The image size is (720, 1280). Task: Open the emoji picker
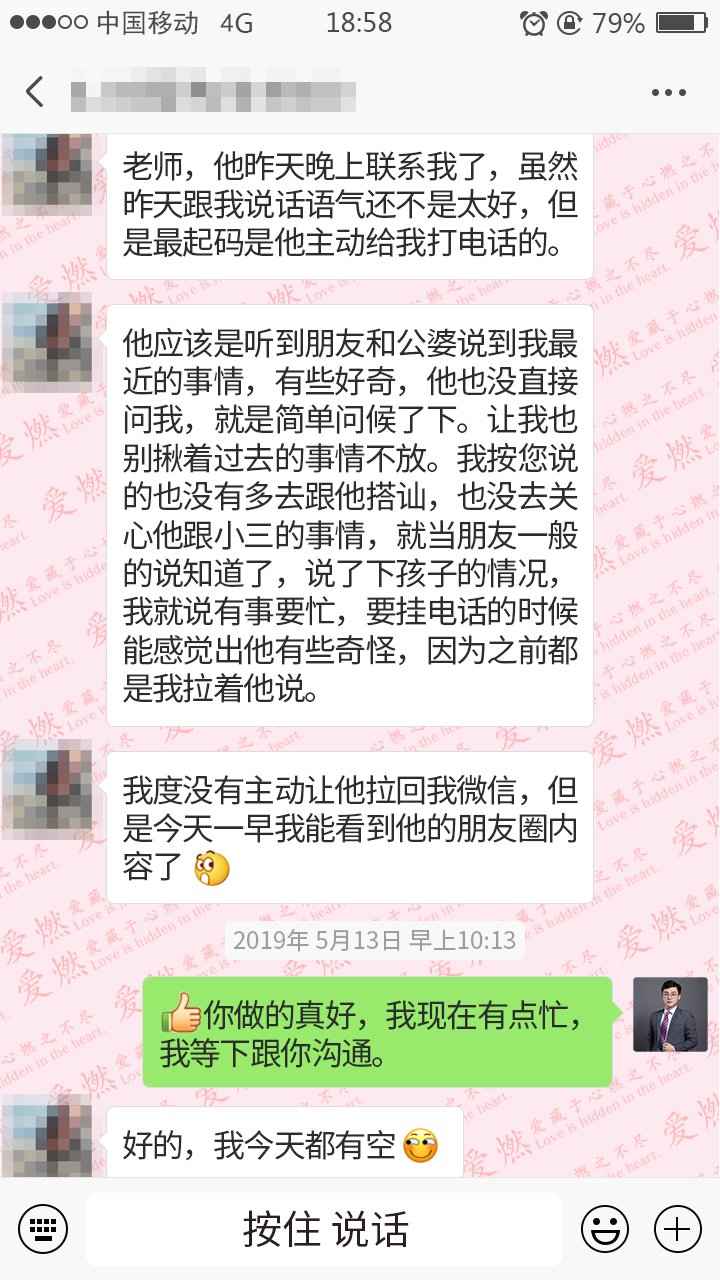click(x=605, y=1229)
